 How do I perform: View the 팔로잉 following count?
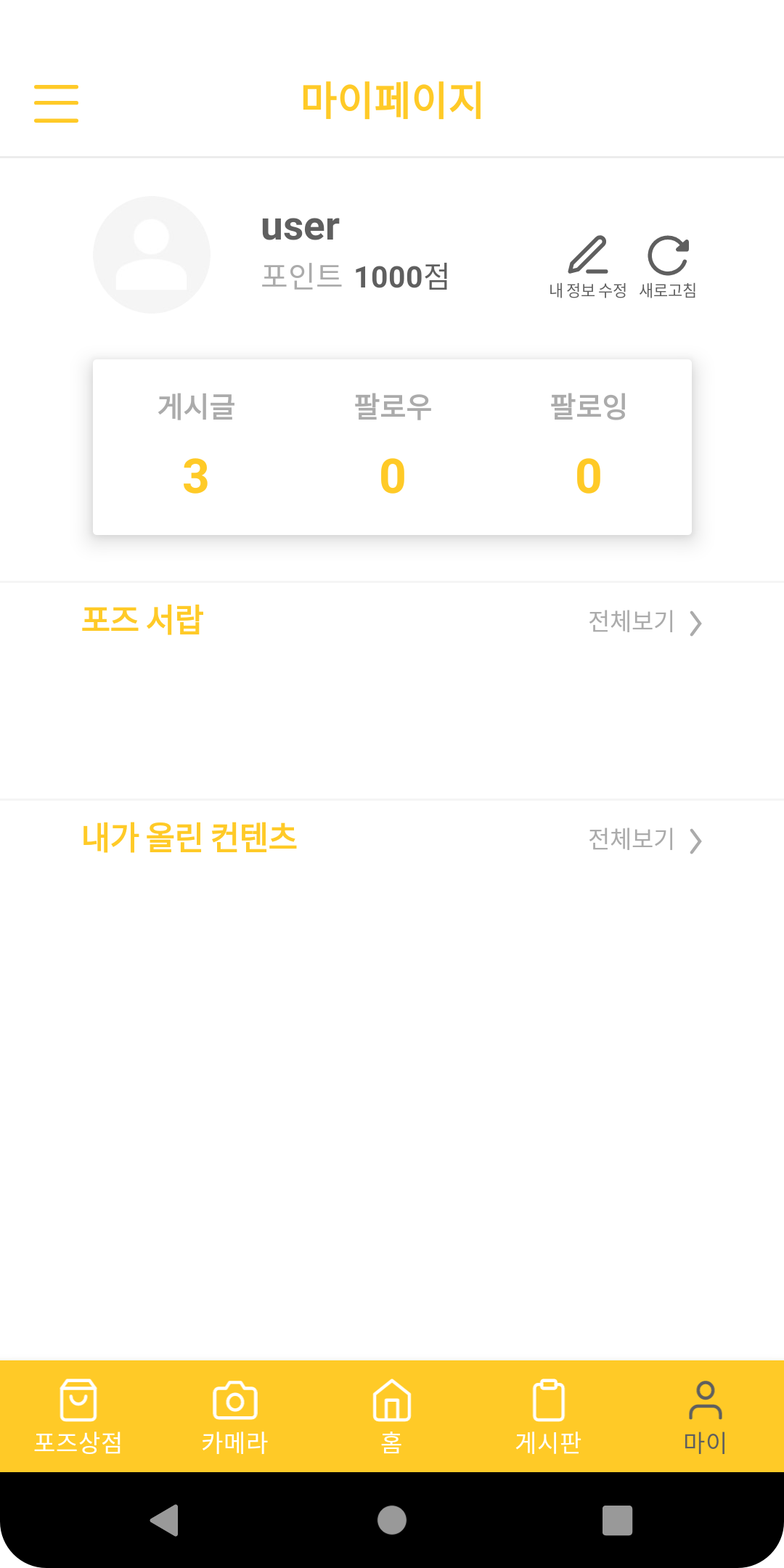(588, 475)
